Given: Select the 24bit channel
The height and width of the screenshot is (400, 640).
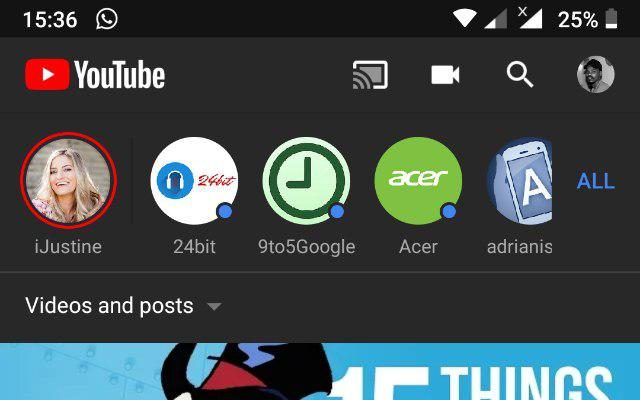Looking at the screenshot, I should pos(194,181).
